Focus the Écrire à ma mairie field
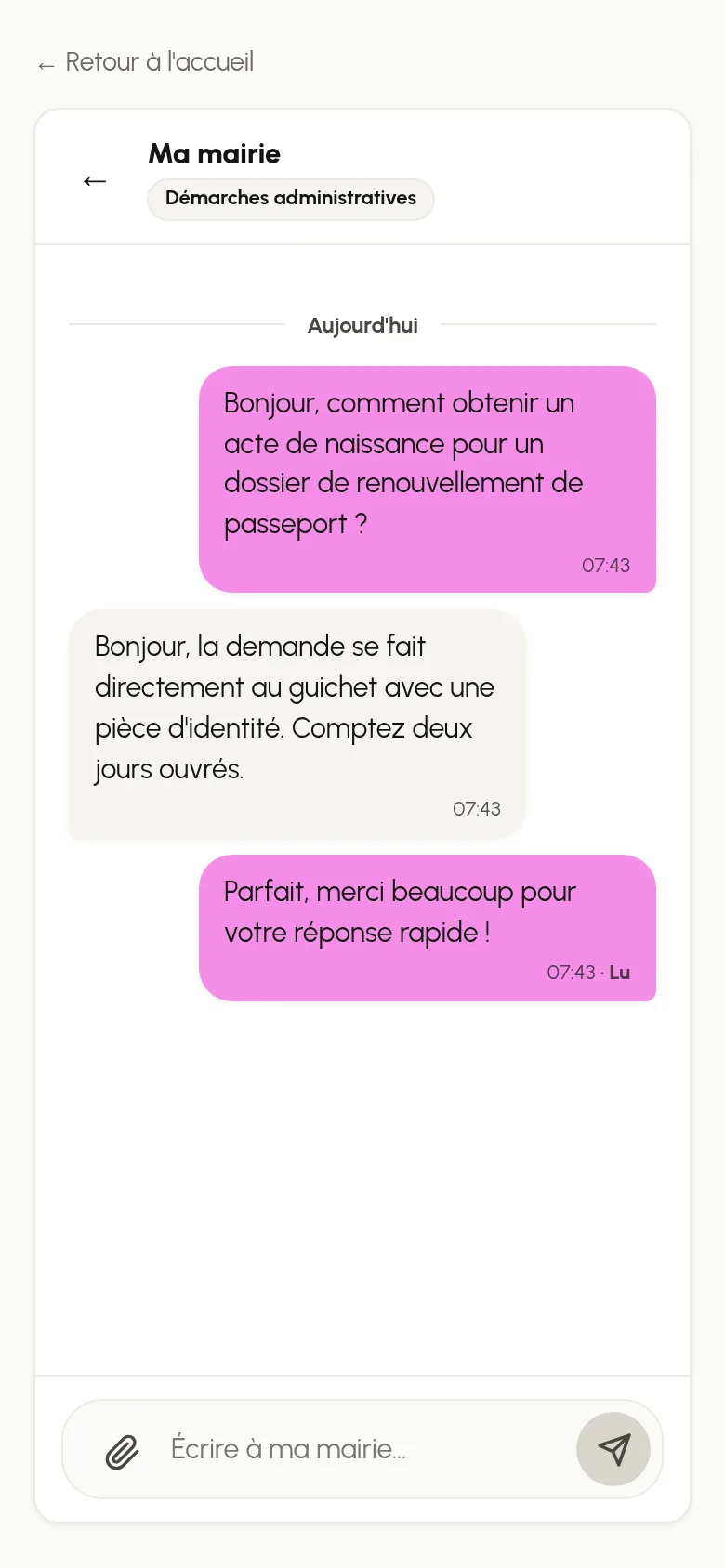This screenshot has width=725, height=1568. (362, 1449)
